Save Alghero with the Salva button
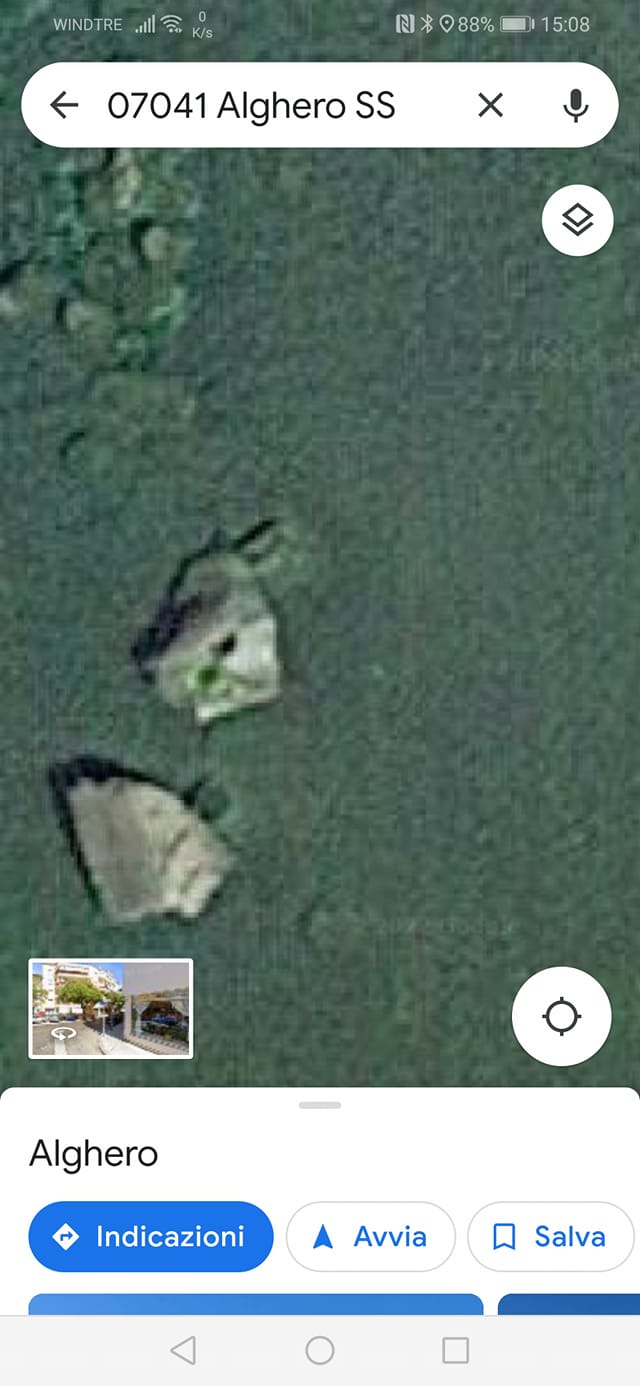The height and width of the screenshot is (1386, 640). [x=551, y=1236]
